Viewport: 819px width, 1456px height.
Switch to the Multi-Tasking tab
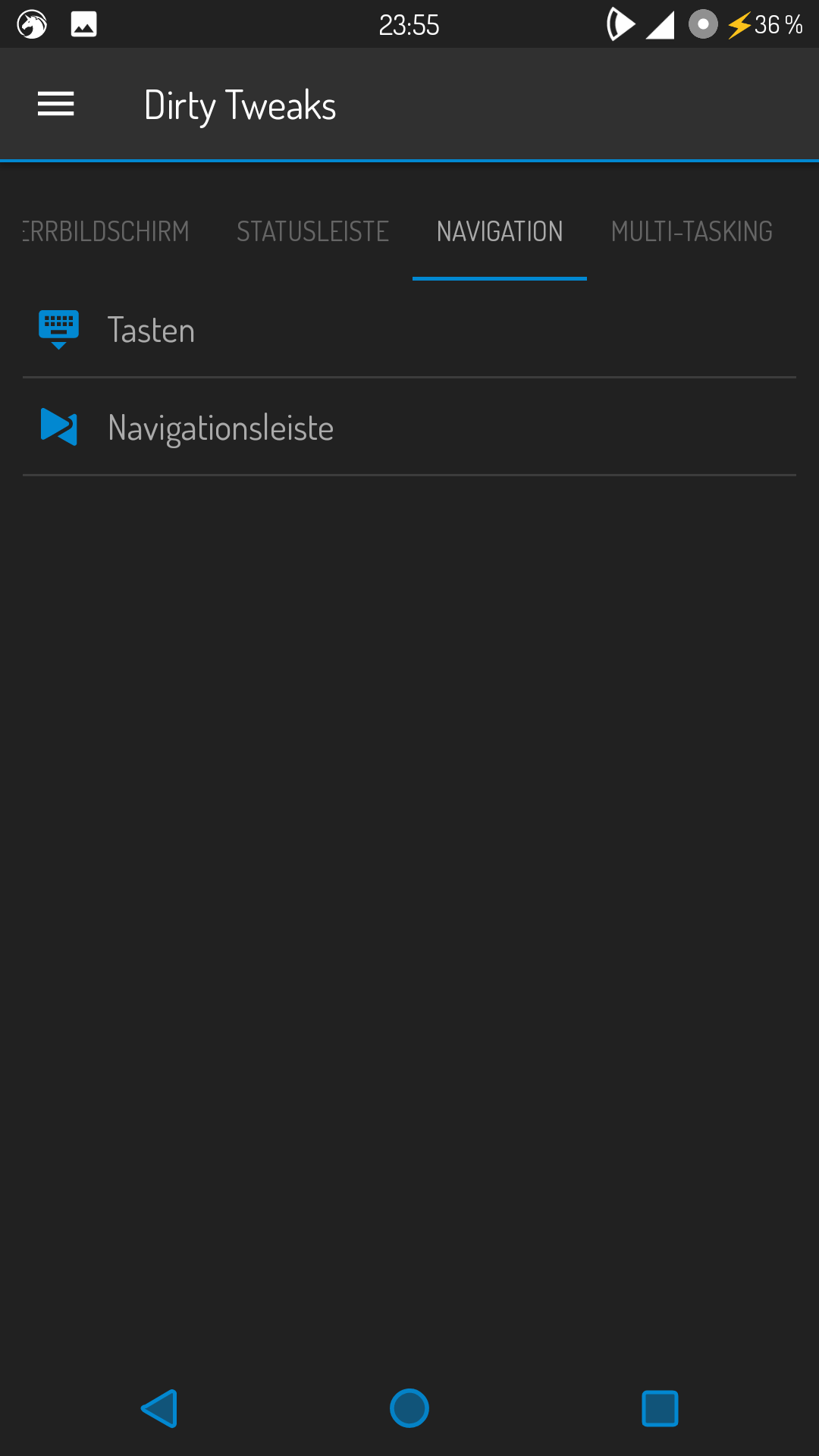tap(692, 231)
